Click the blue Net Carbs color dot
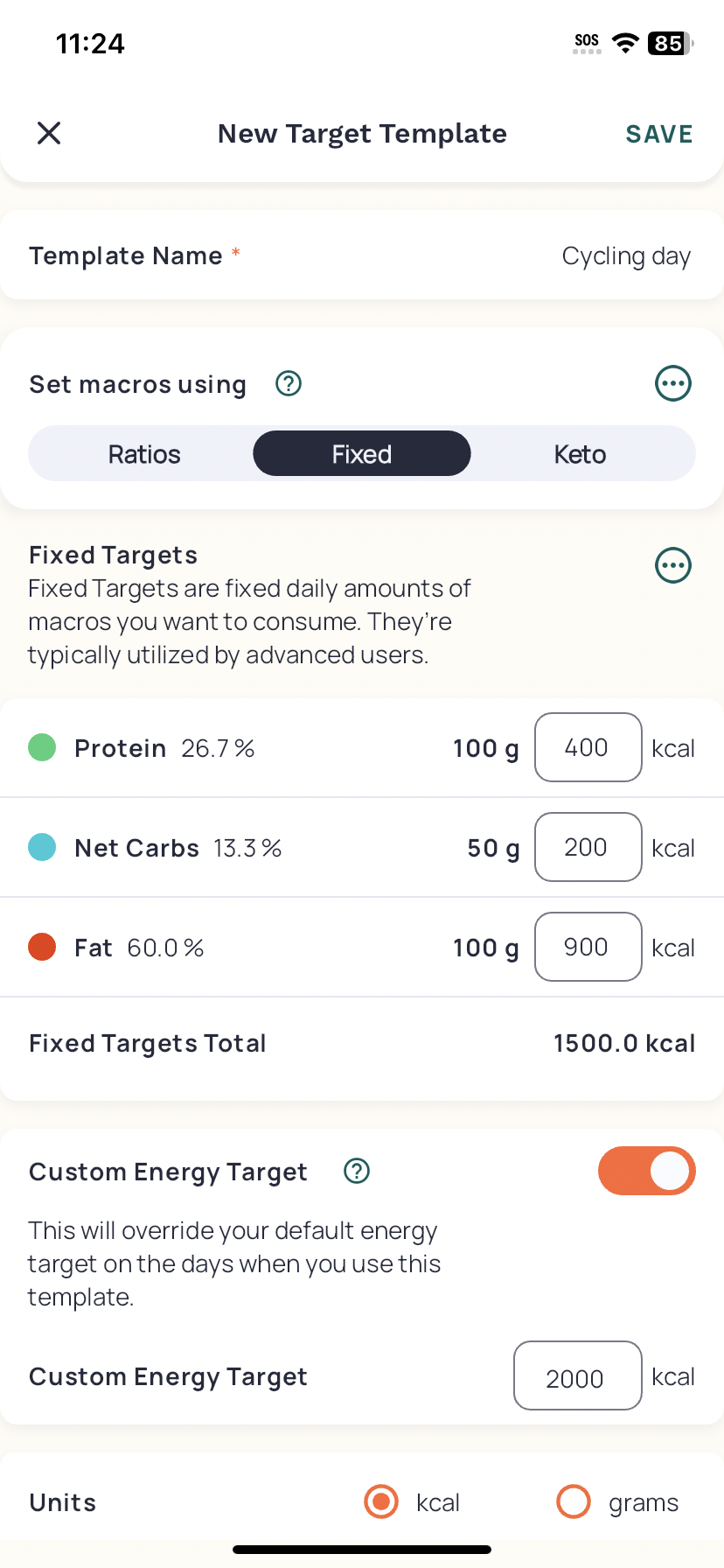This screenshot has height=1568, width=724. [x=42, y=847]
